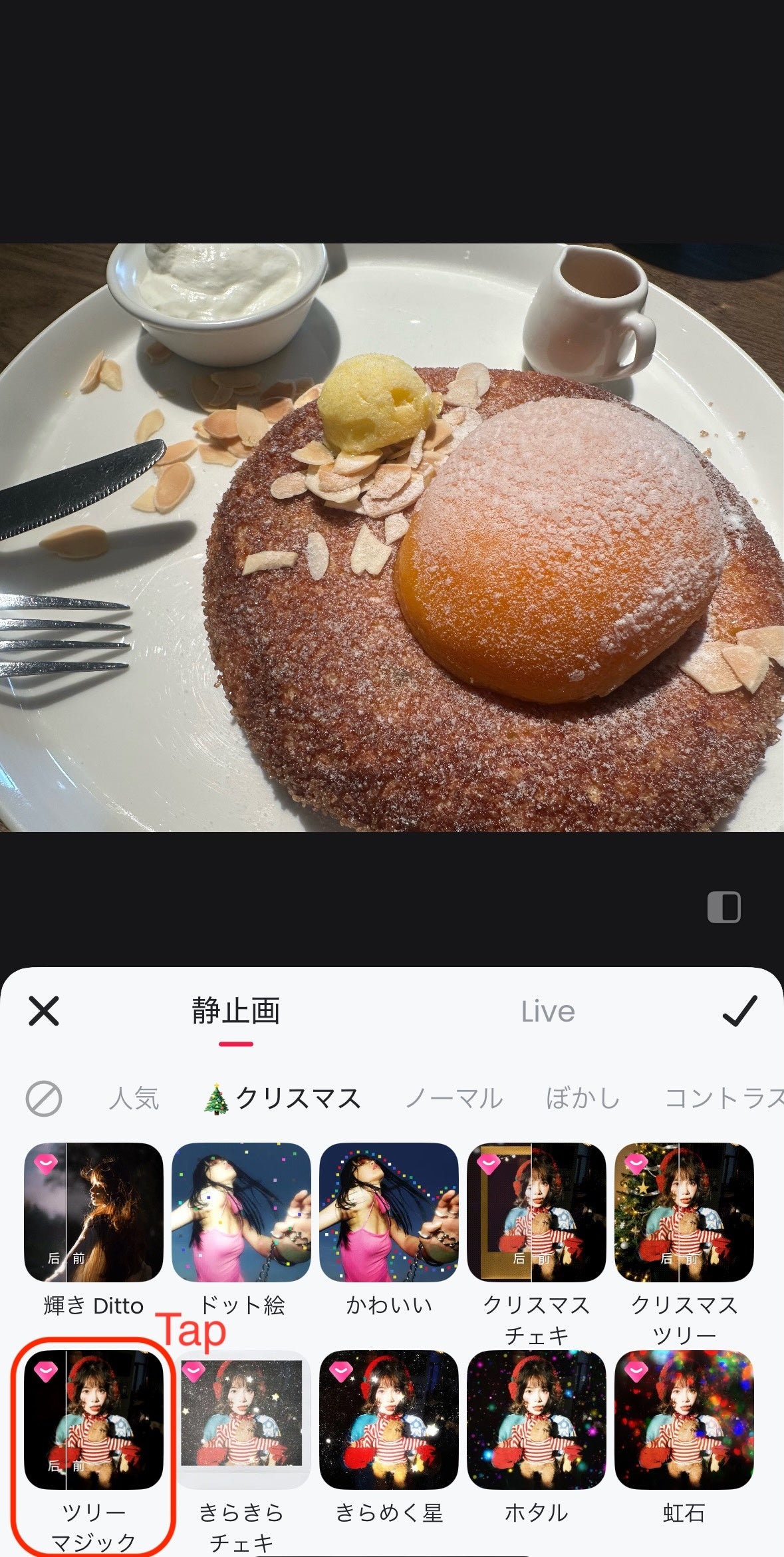
Task: Apply the クリスマスチェキ filter
Action: pos(537,1212)
